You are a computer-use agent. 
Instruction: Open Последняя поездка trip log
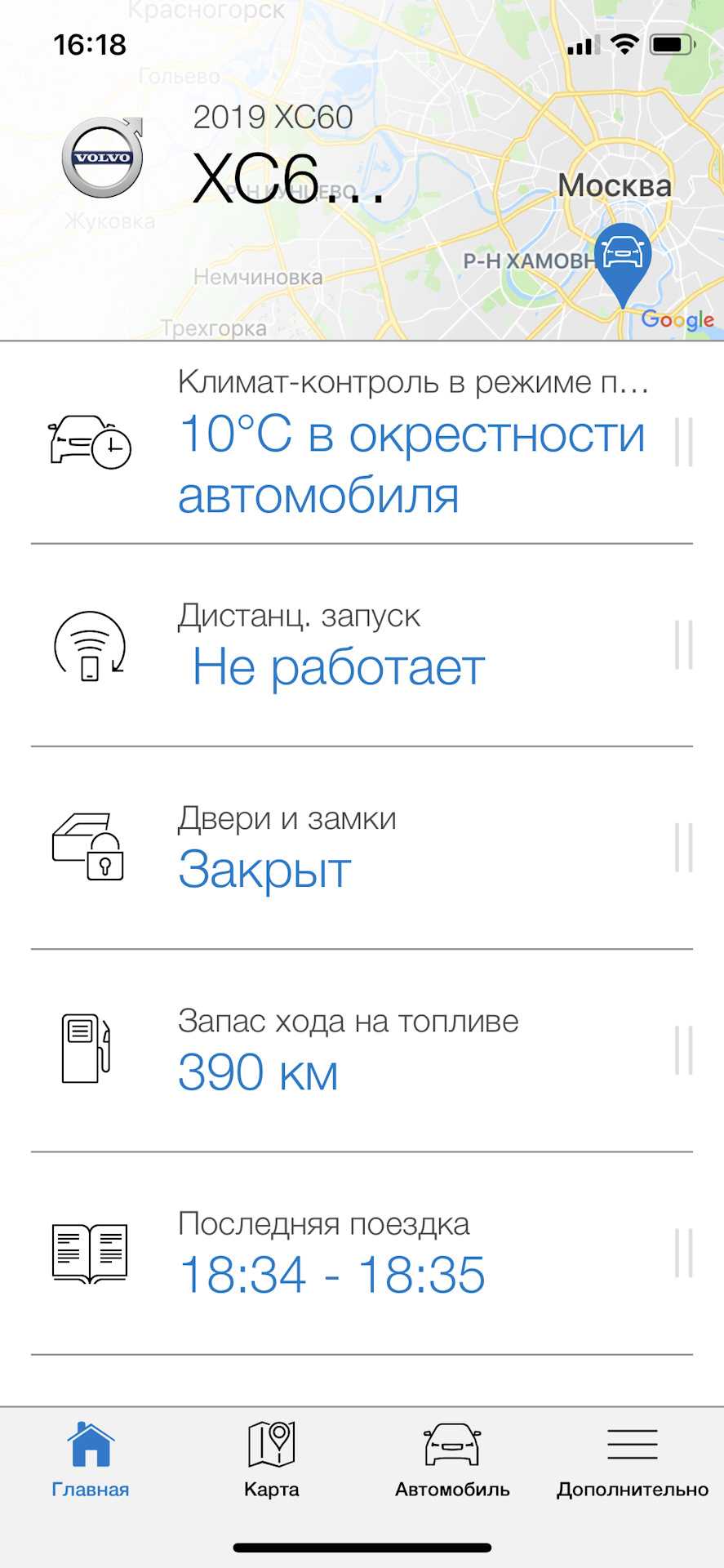pyautogui.click(x=362, y=1254)
